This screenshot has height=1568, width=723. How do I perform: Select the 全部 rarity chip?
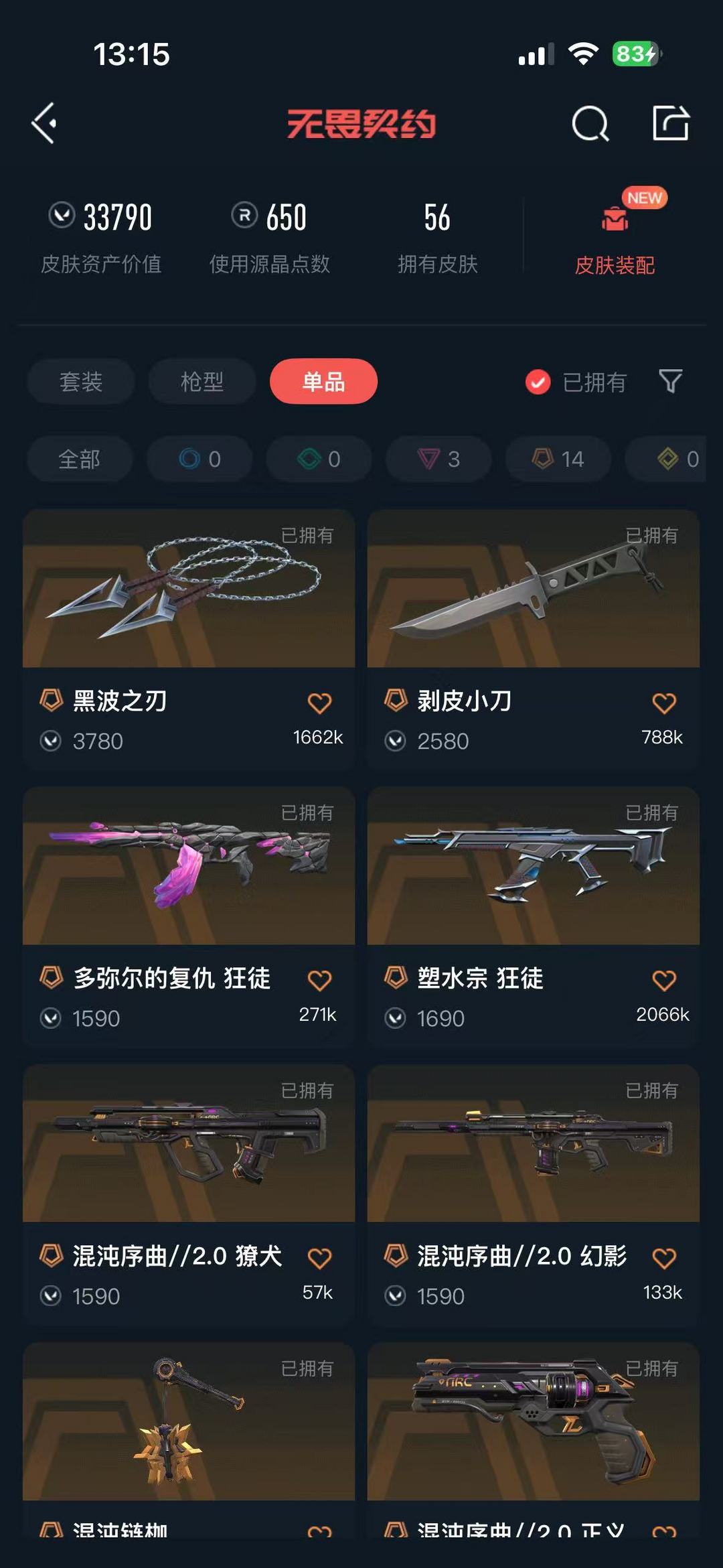click(x=80, y=459)
